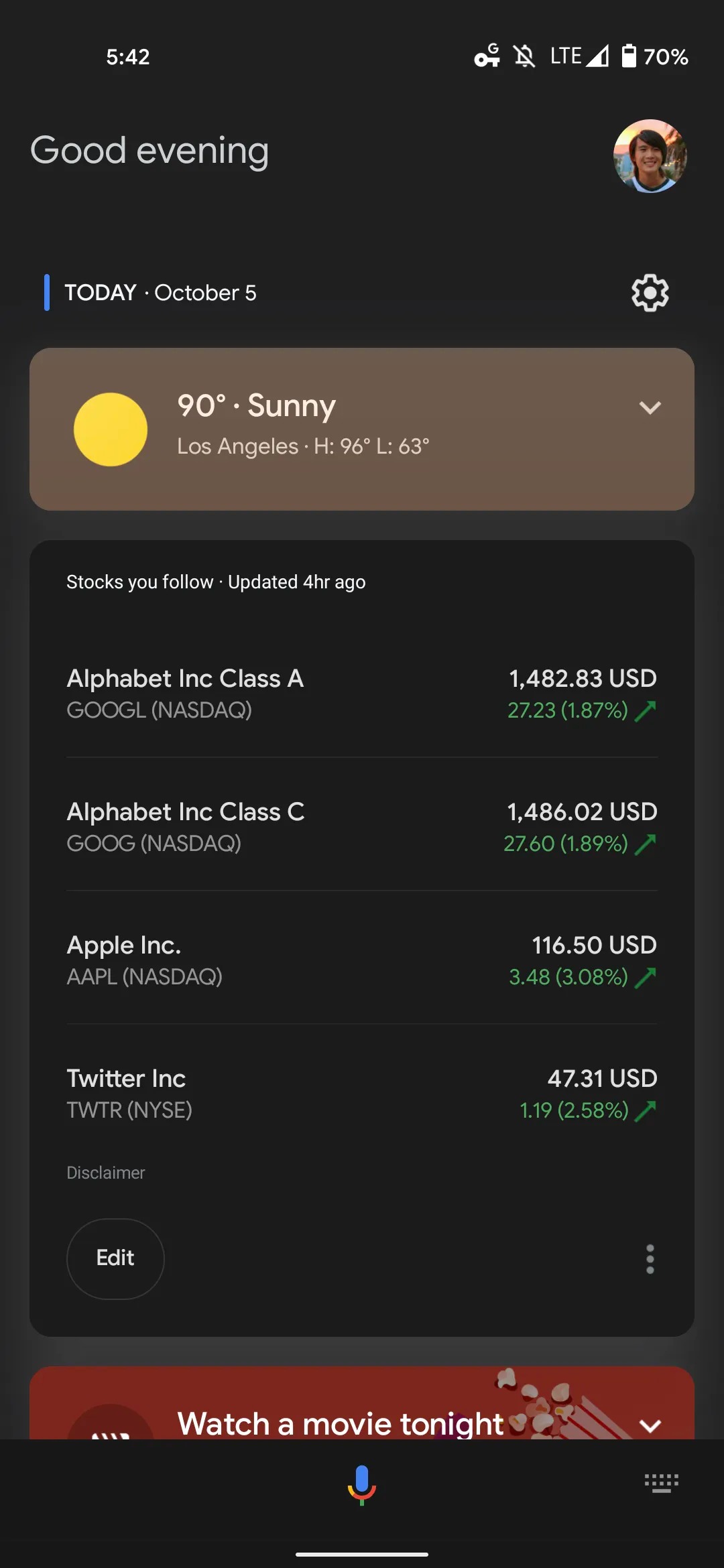The image size is (724, 1568).
Task: Open the profile avatar
Action: click(650, 155)
